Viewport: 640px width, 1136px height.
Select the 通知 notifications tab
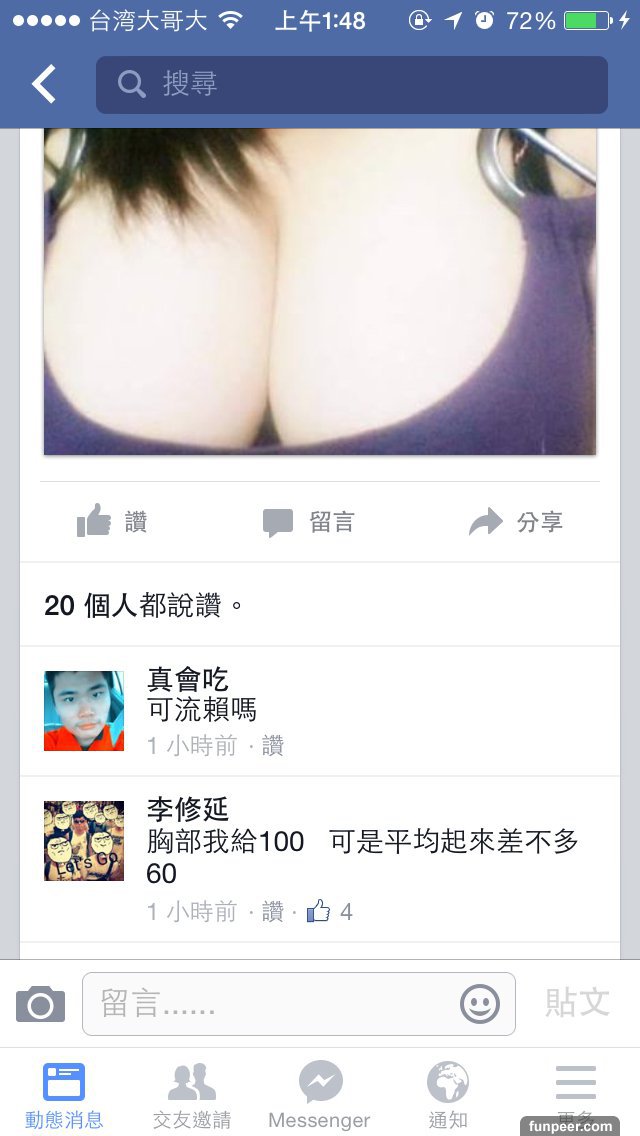point(448,1095)
